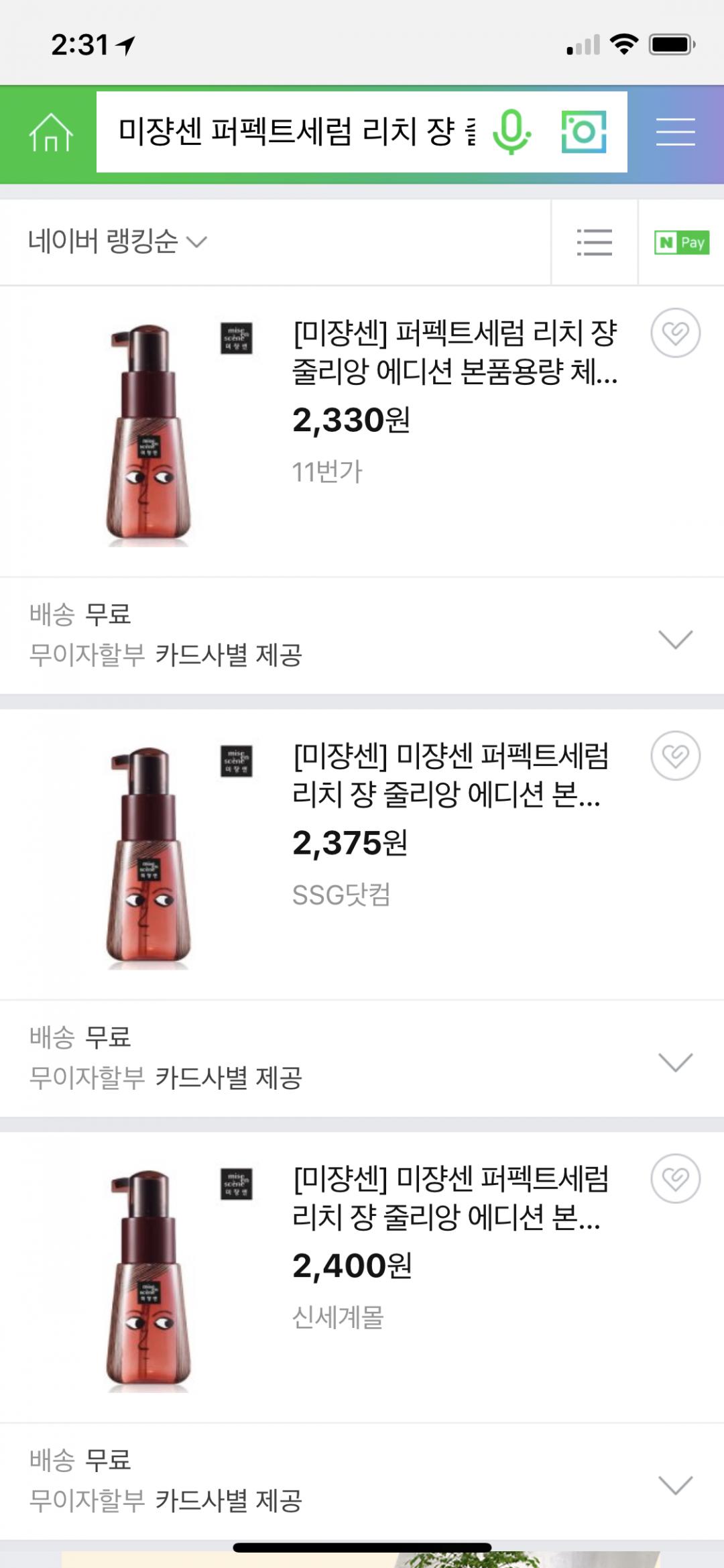The width and height of the screenshot is (724, 1568).
Task: Open the 2,400원 product from 신세계몰
Action: tap(450, 1198)
